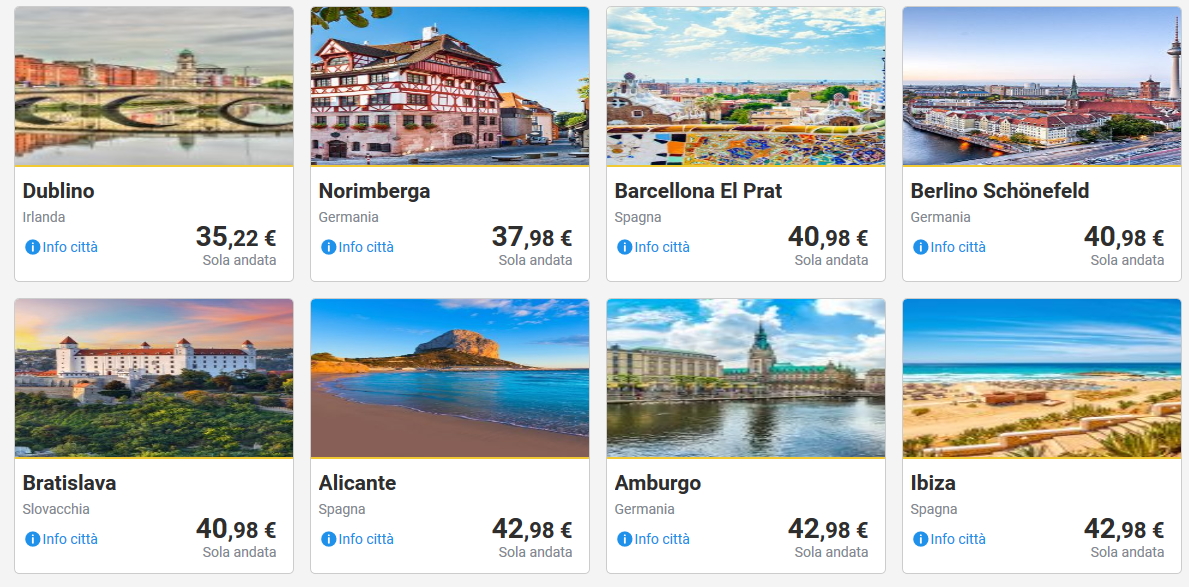Show Info città for Alicante

point(358,539)
